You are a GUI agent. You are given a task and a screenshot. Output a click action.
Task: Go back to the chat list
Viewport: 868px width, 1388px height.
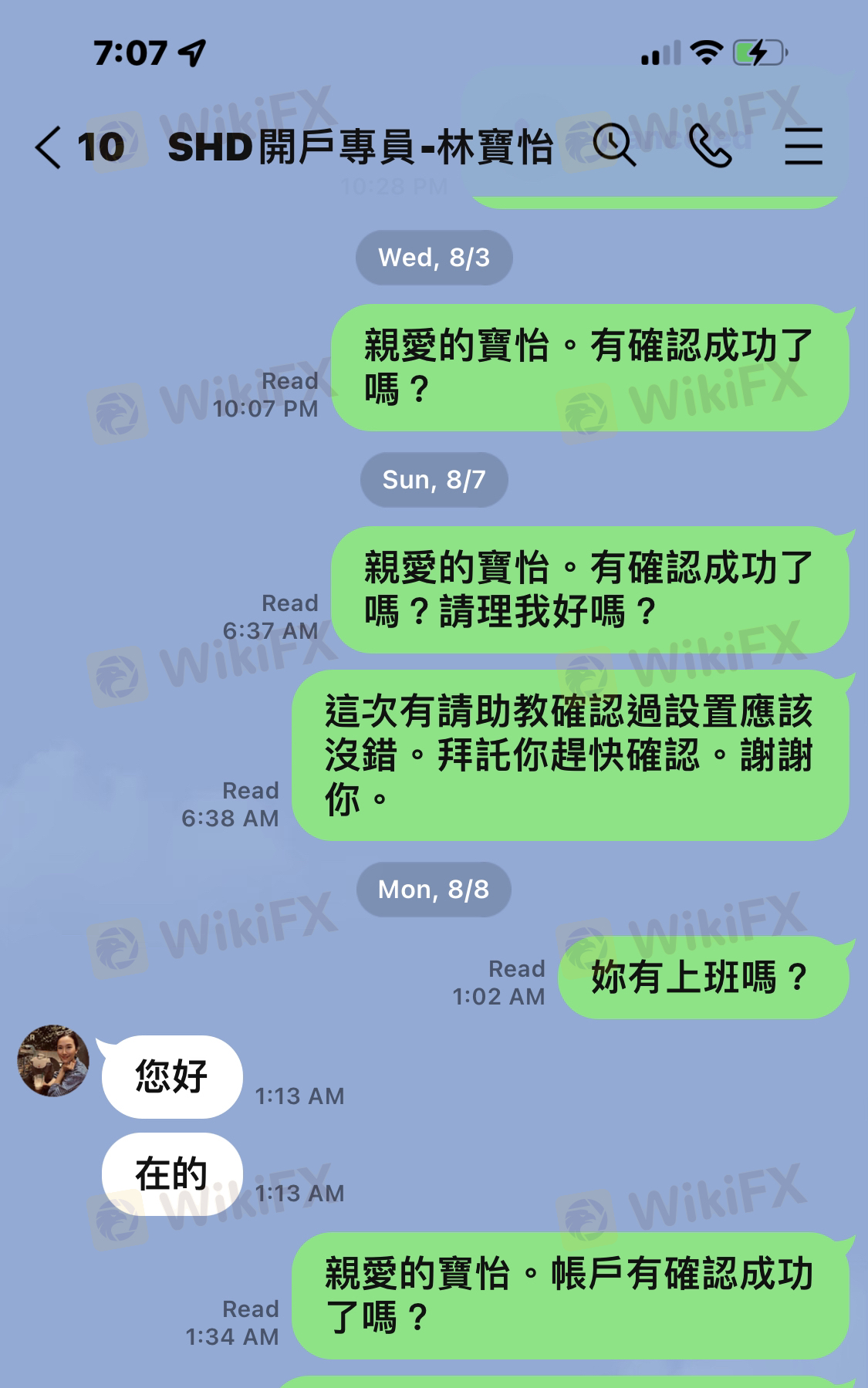[48, 147]
